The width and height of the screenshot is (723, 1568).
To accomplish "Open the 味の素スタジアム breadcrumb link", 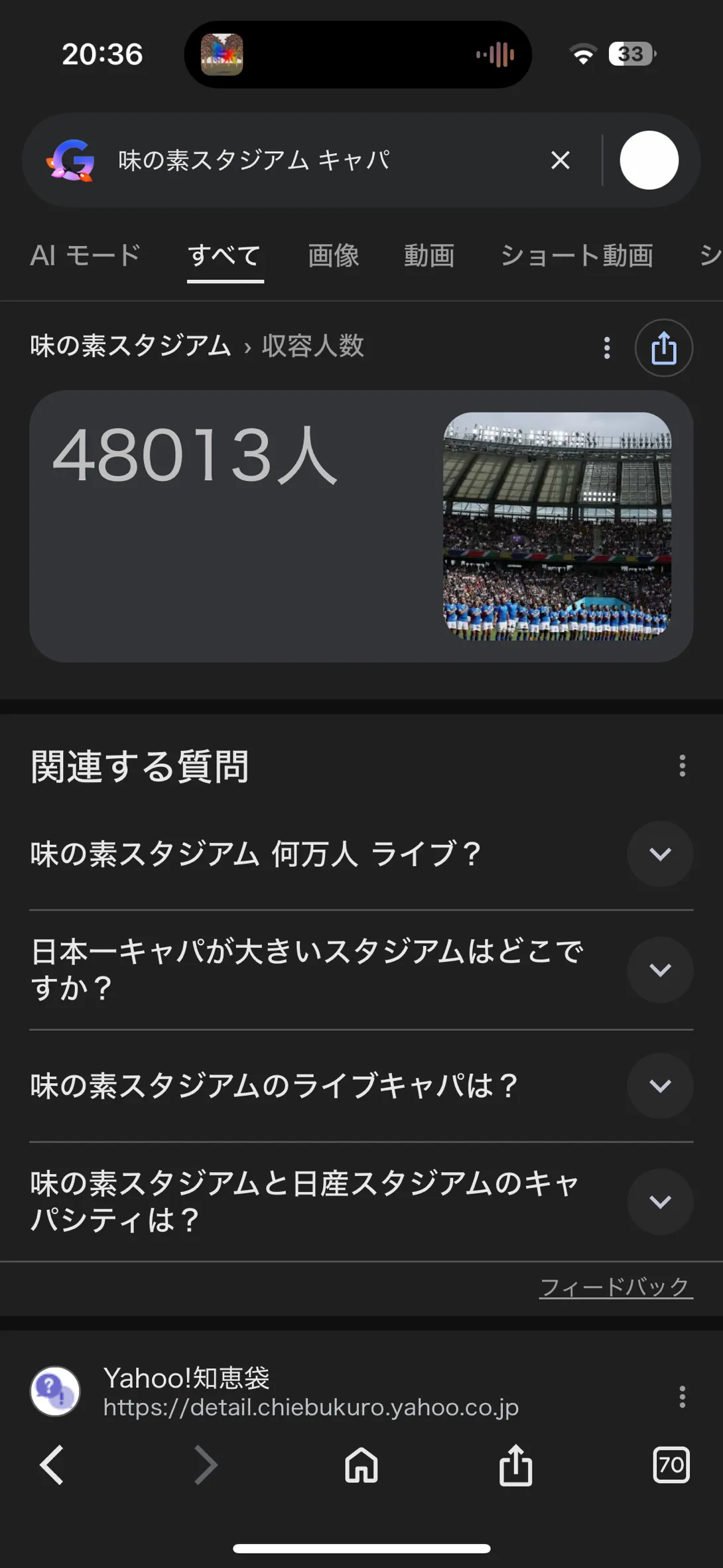I will [131, 346].
